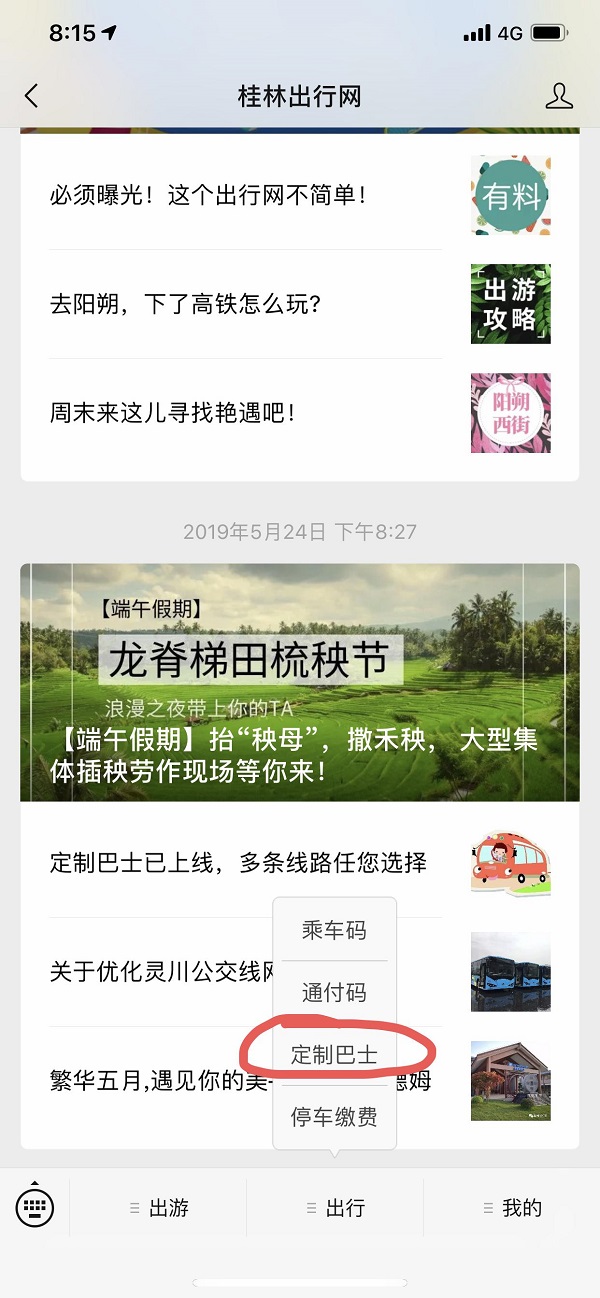The width and height of the screenshot is (600, 1298).
Task: Go back using the top-left arrow
Action: tap(32, 96)
